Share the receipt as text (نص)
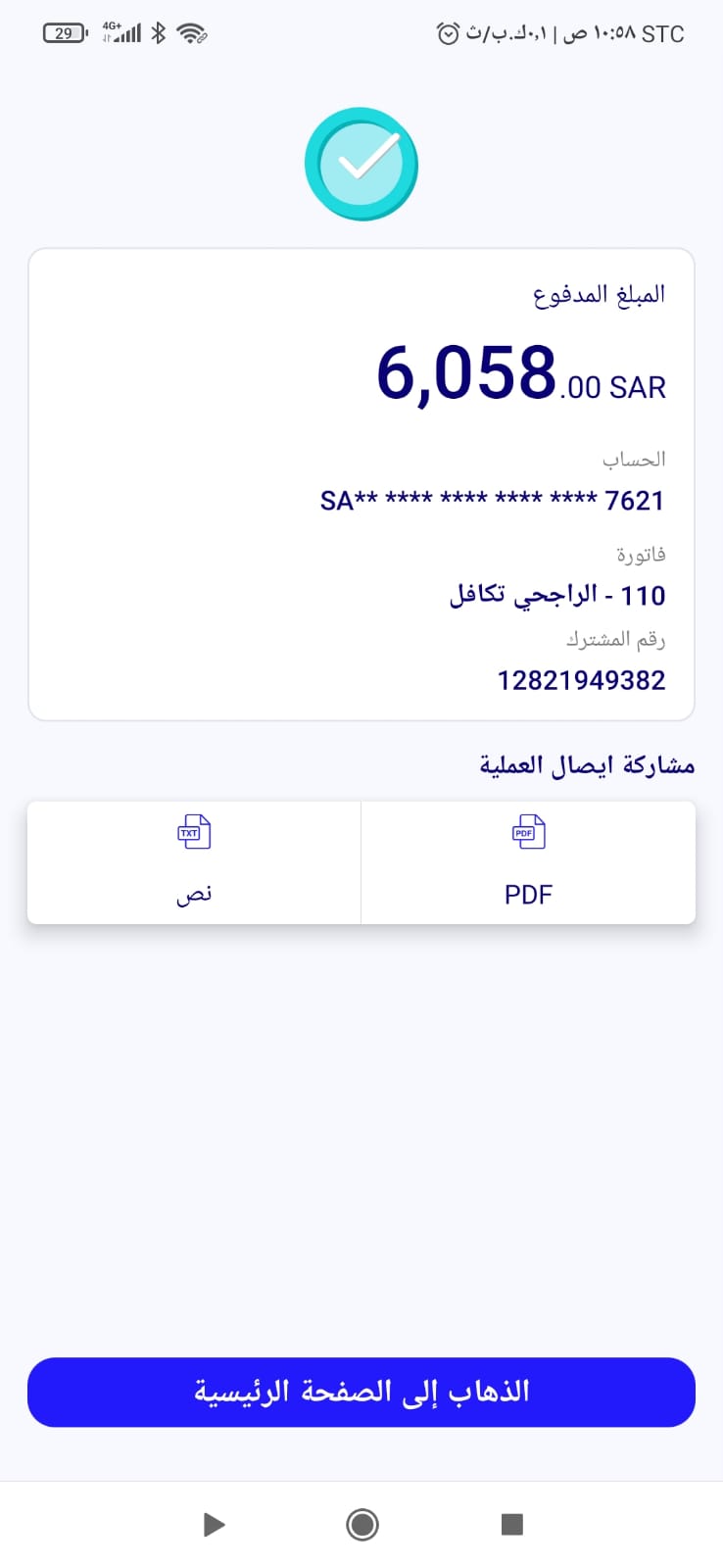The image size is (723, 1568). tap(194, 862)
